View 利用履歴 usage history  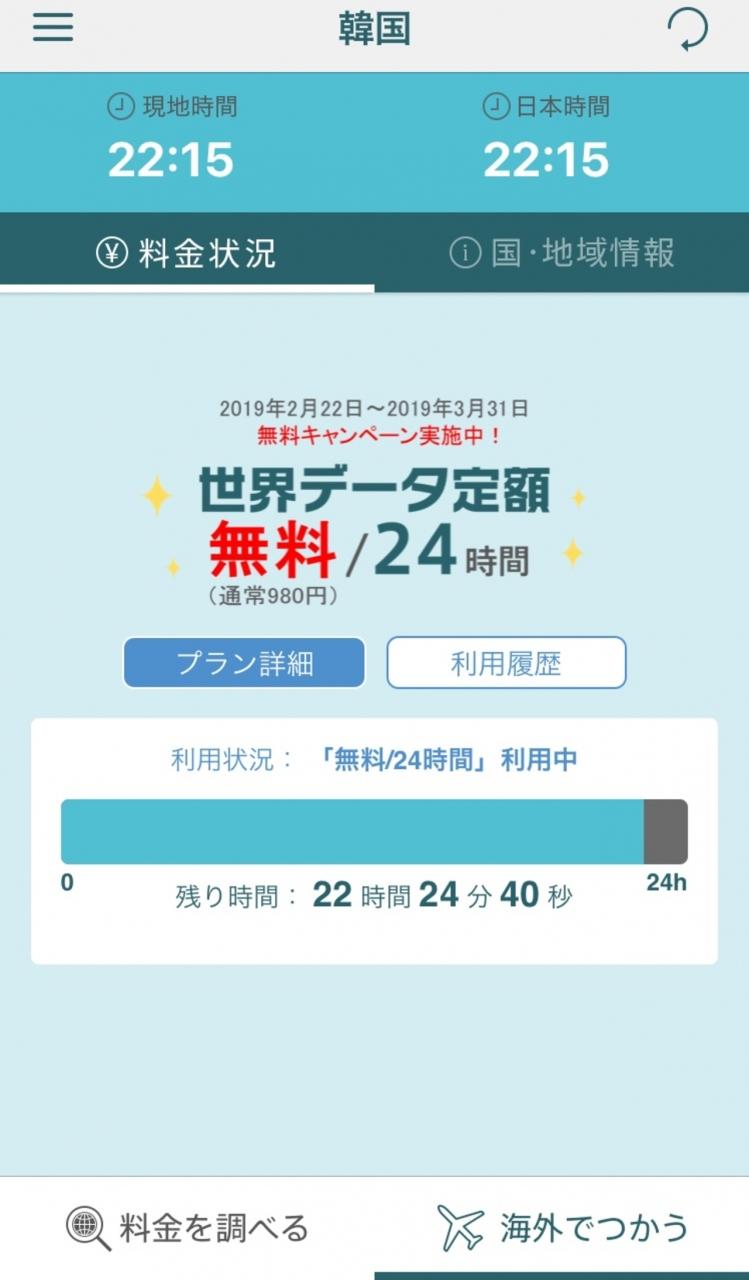(x=506, y=663)
